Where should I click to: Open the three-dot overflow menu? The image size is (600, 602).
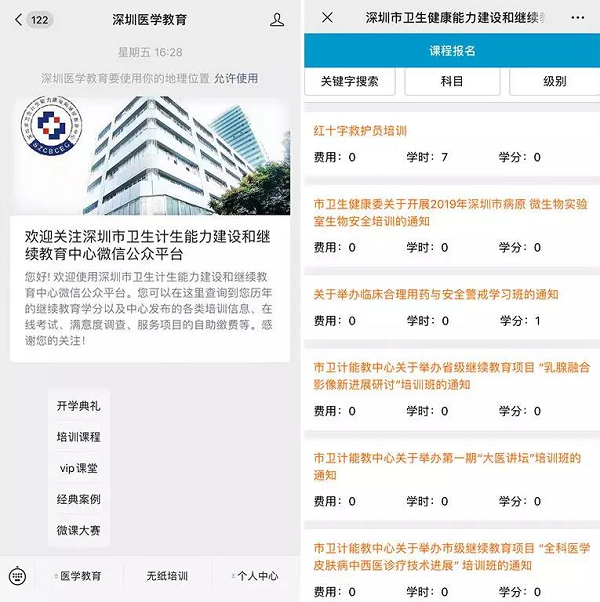point(578,18)
